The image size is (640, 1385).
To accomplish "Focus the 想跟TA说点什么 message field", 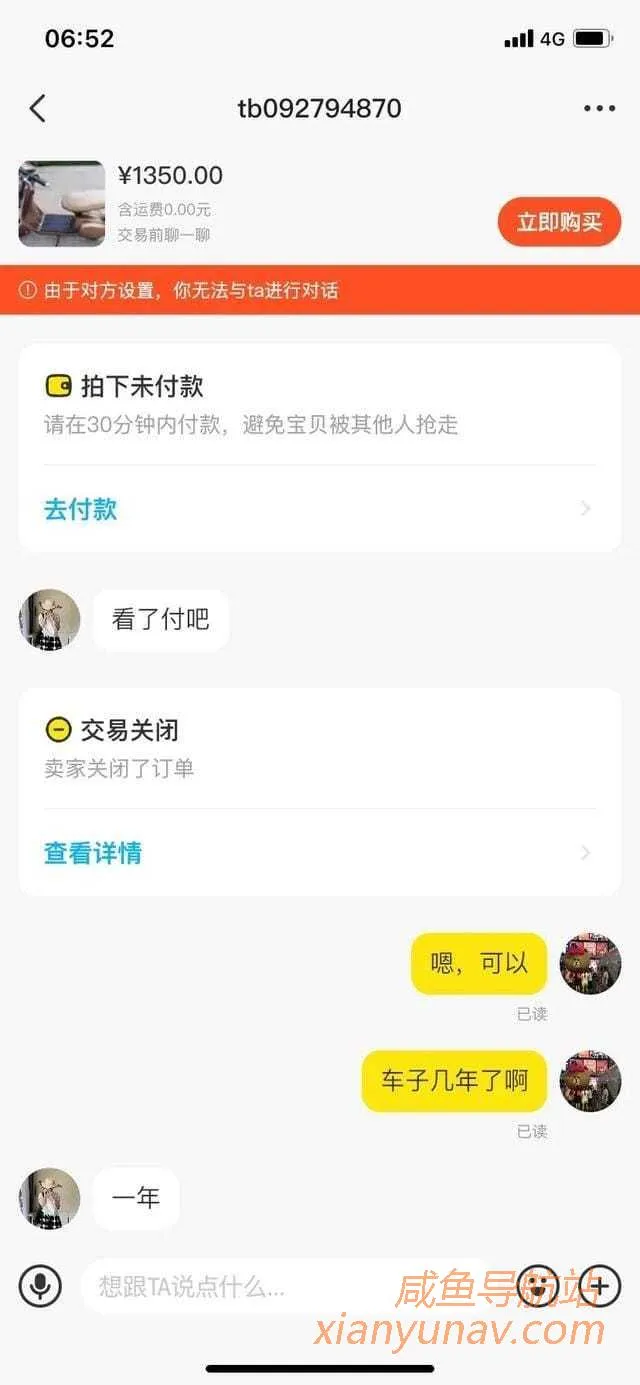I will tap(280, 1285).
